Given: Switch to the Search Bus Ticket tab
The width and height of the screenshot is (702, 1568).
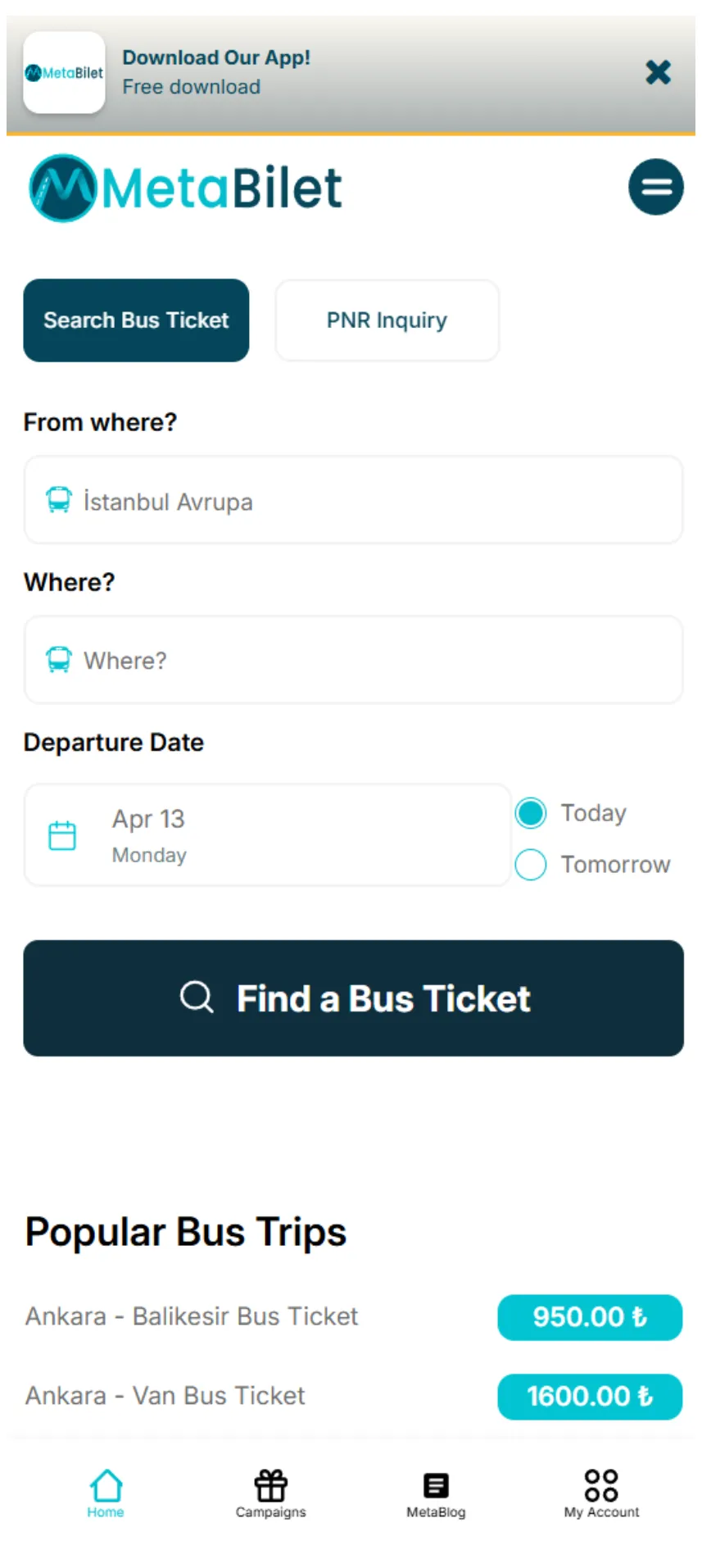Looking at the screenshot, I should (136, 320).
